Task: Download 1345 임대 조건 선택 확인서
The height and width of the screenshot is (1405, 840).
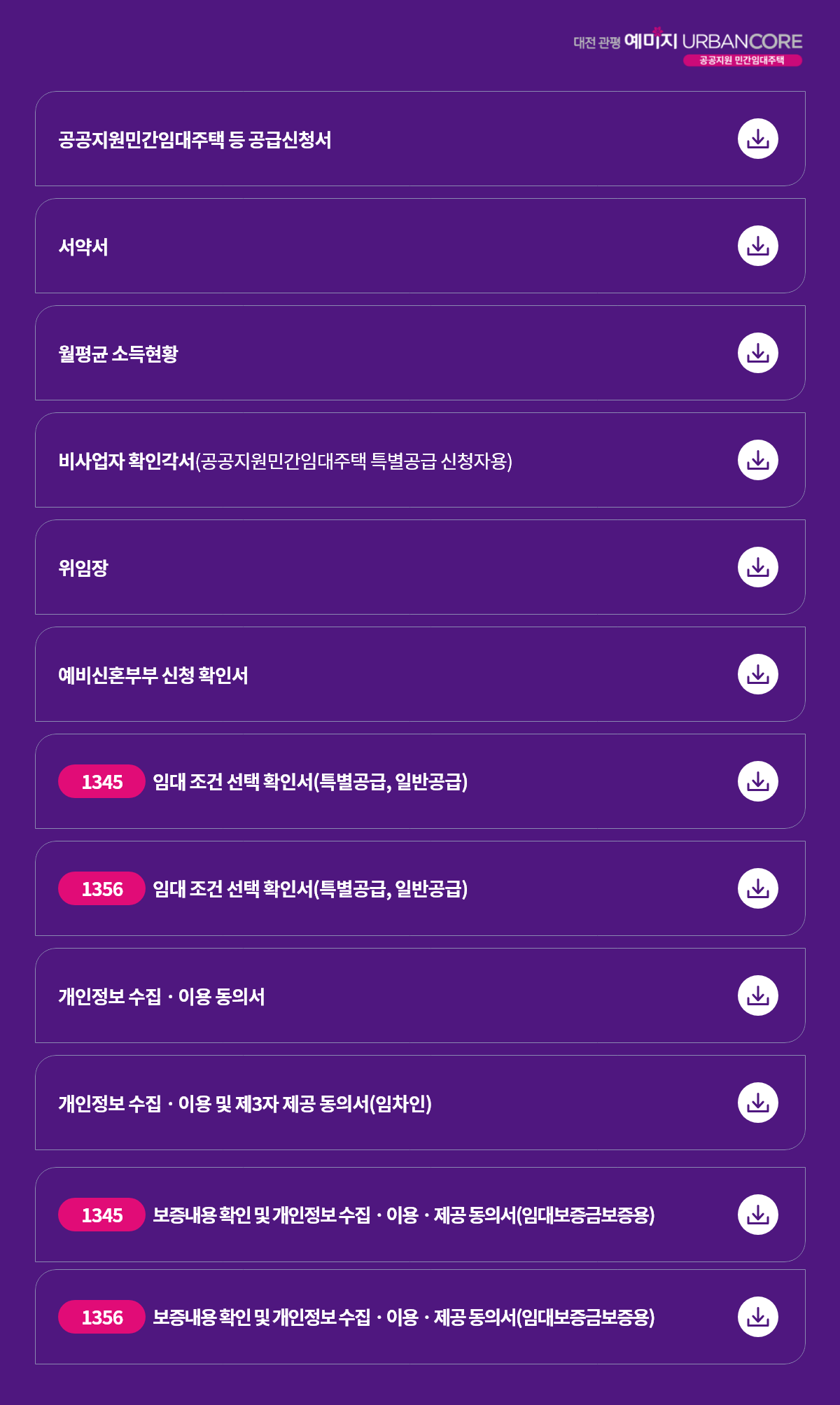Action: [757, 781]
